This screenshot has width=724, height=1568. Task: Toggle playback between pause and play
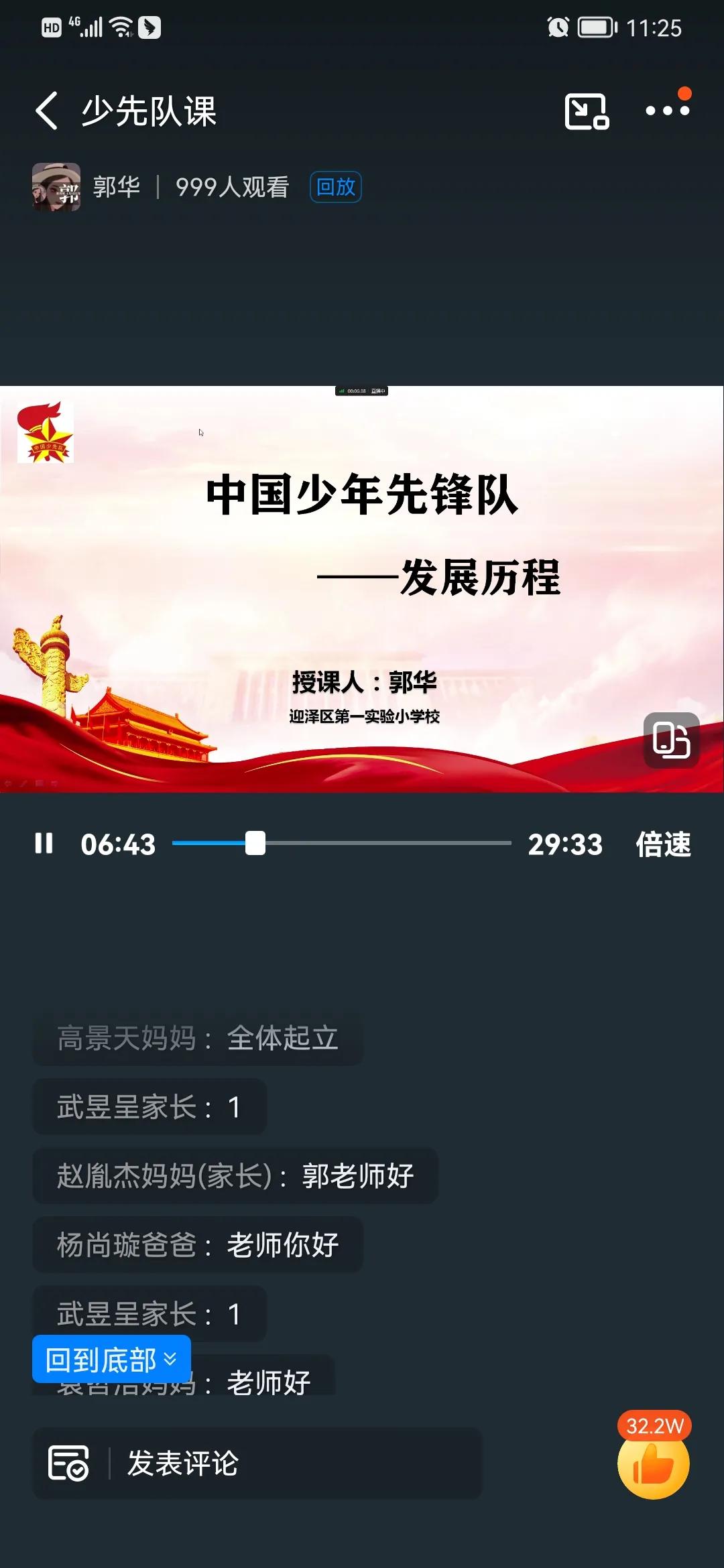coord(45,846)
